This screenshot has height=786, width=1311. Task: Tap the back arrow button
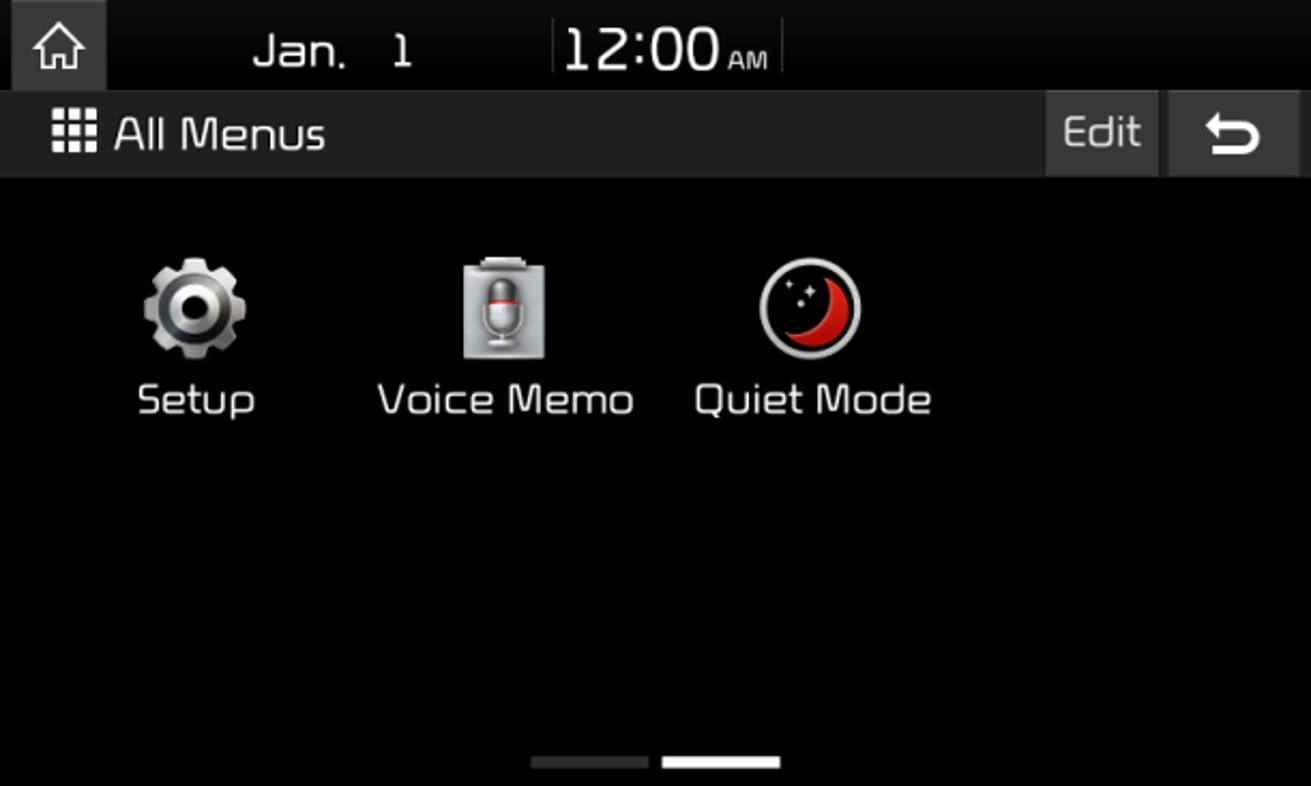[1232, 134]
